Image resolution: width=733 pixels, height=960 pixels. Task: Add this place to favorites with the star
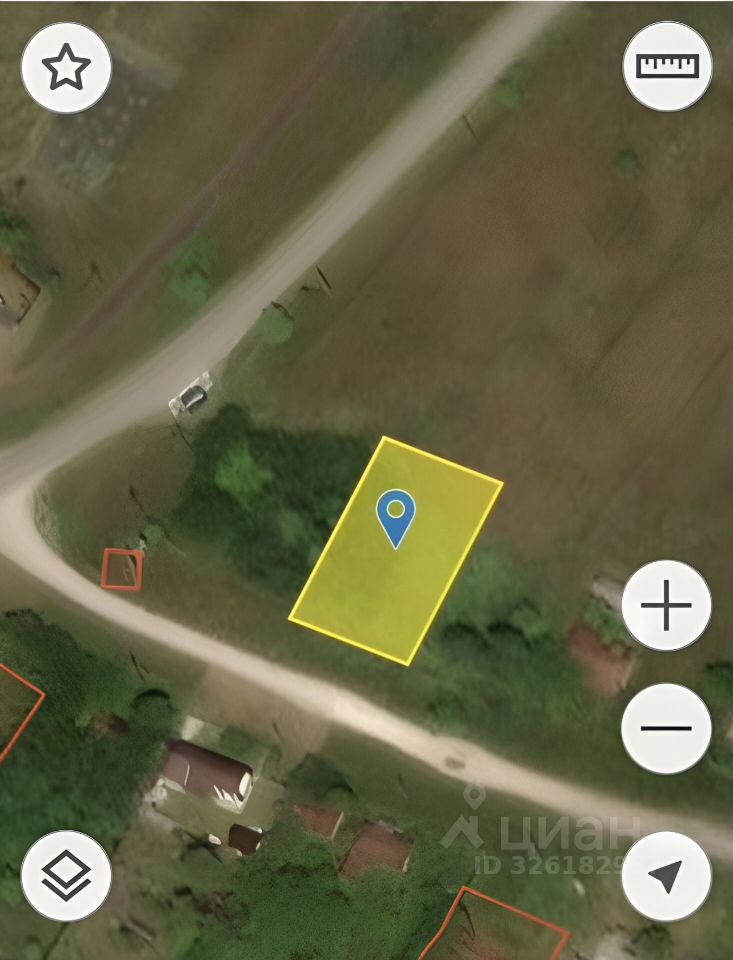(66, 67)
